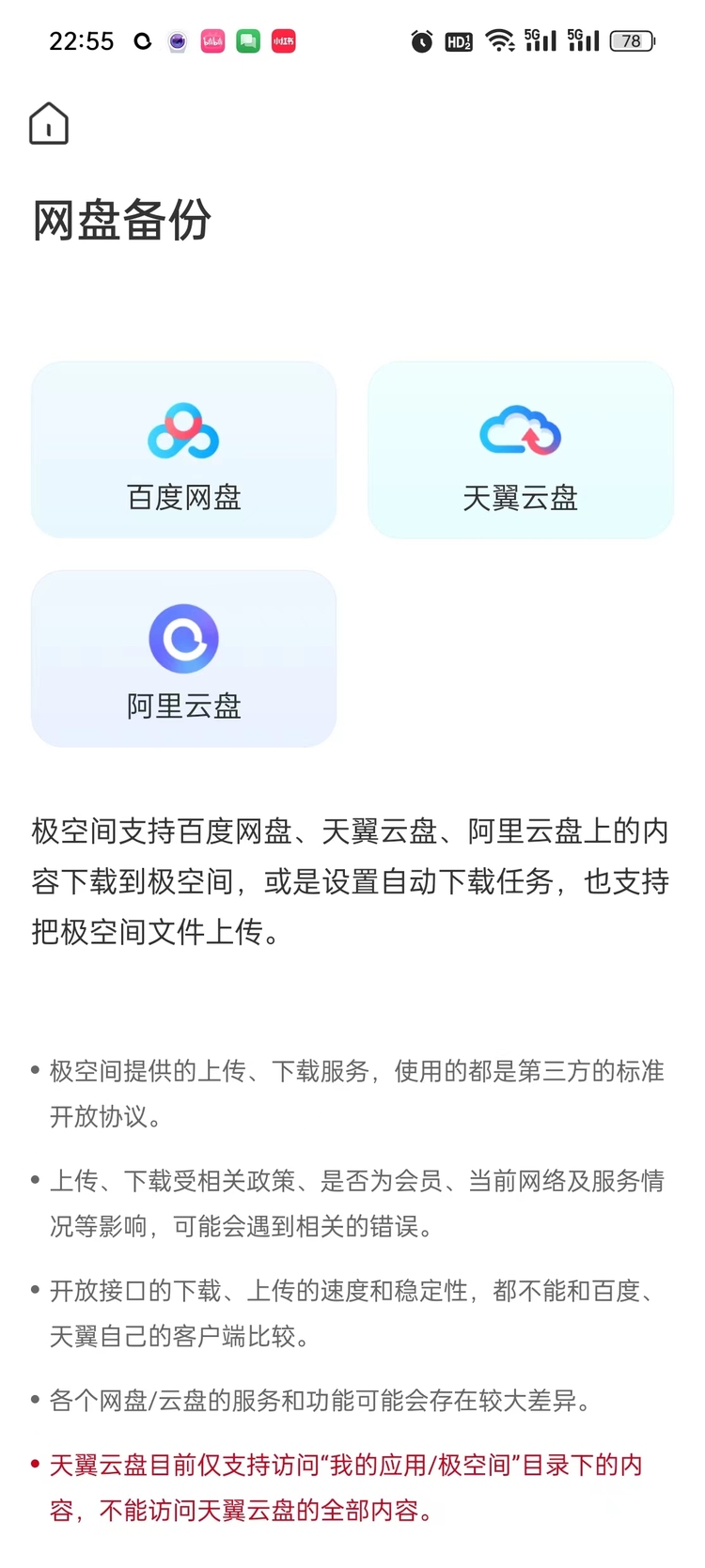Viewport: 705px width, 1568px height.
Task: Tap the home icon at top left
Action: tap(48, 122)
